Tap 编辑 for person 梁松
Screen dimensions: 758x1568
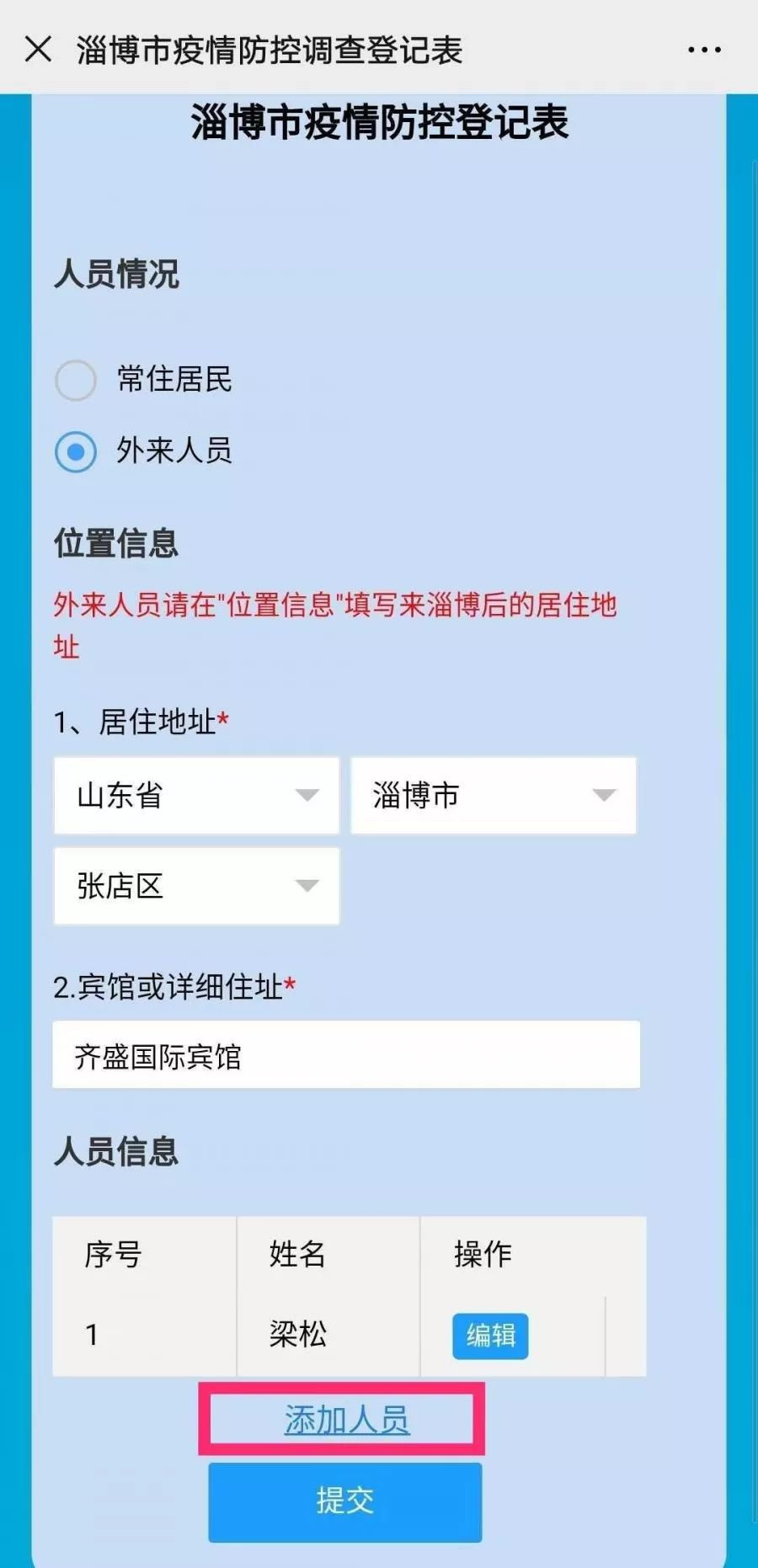(490, 1336)
